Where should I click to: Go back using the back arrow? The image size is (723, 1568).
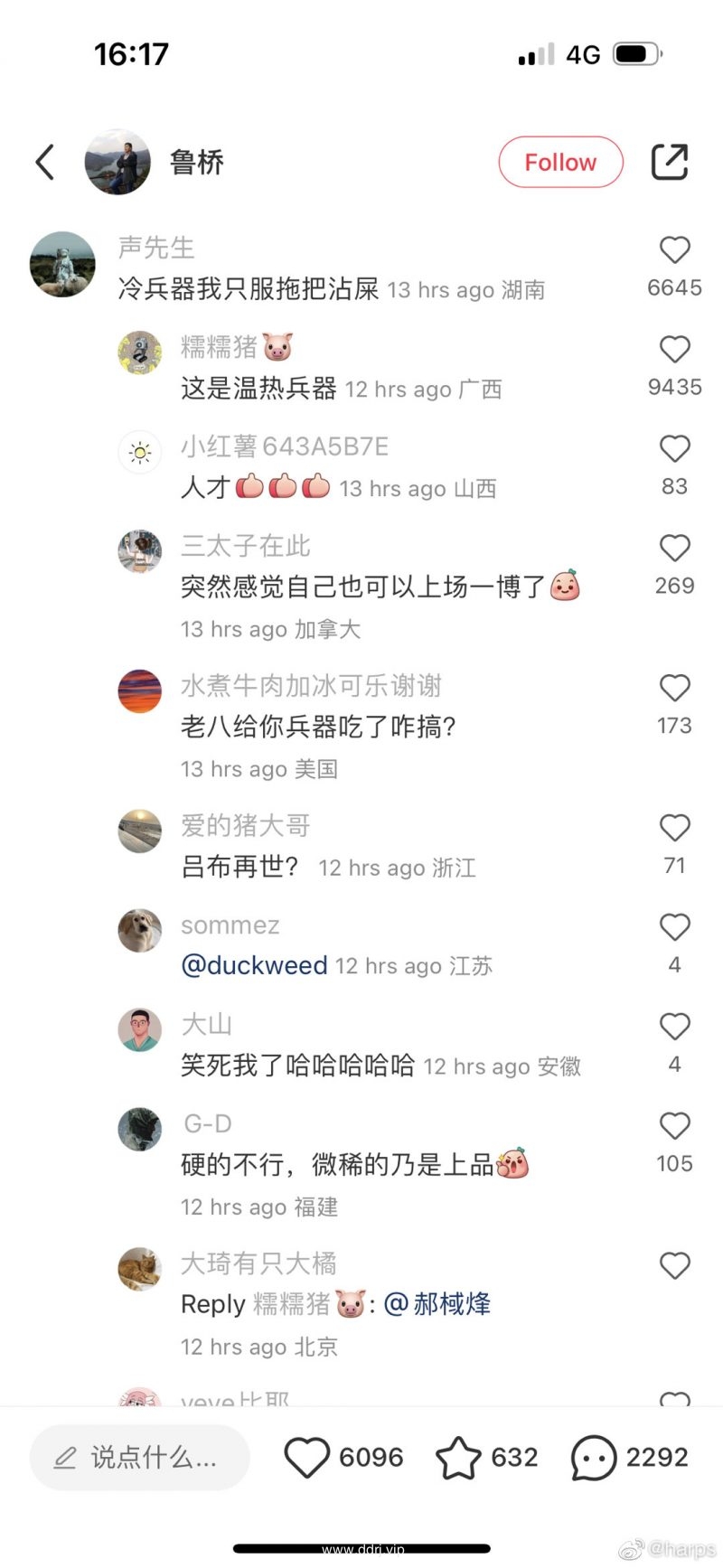pos(45,163)
